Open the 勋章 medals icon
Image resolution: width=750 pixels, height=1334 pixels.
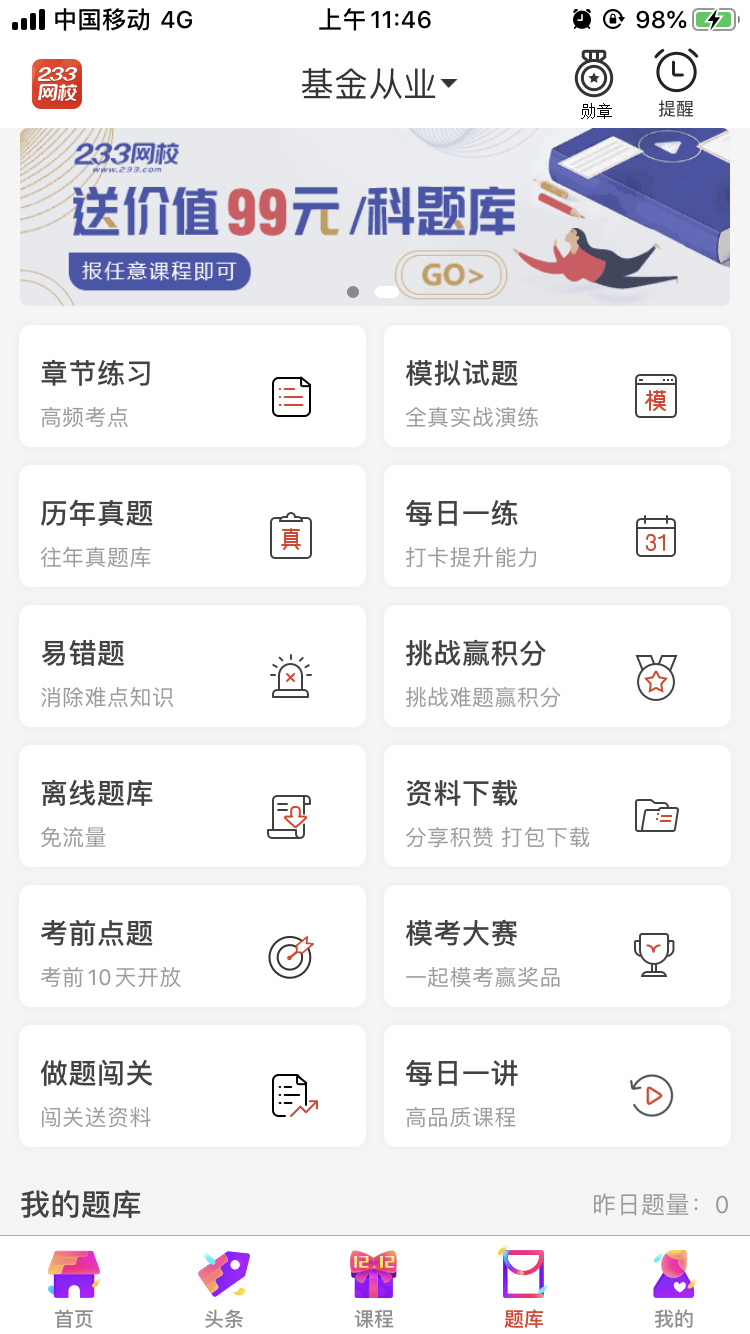tap(595, 84)
